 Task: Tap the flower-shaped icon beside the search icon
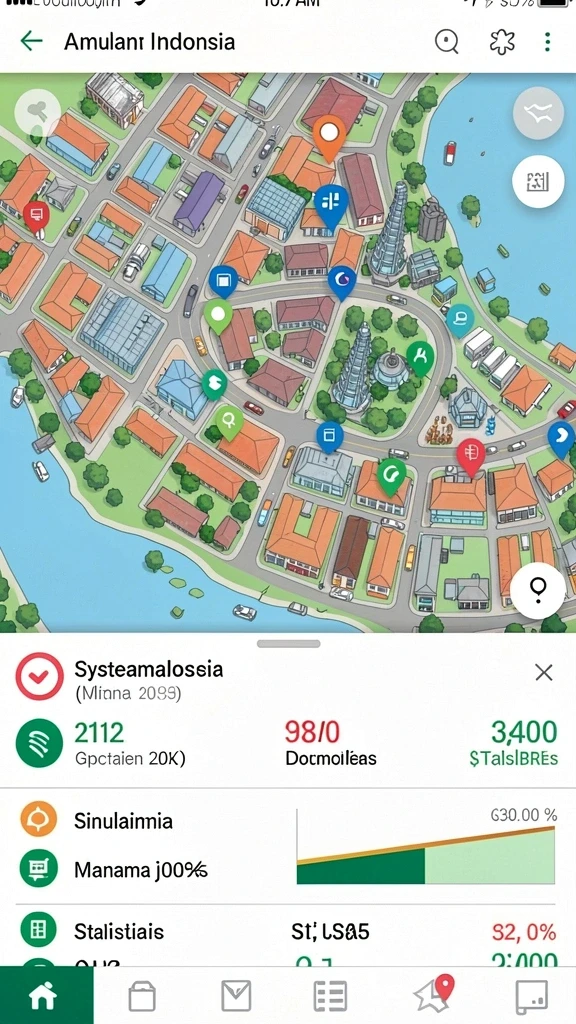coord(502,42)
